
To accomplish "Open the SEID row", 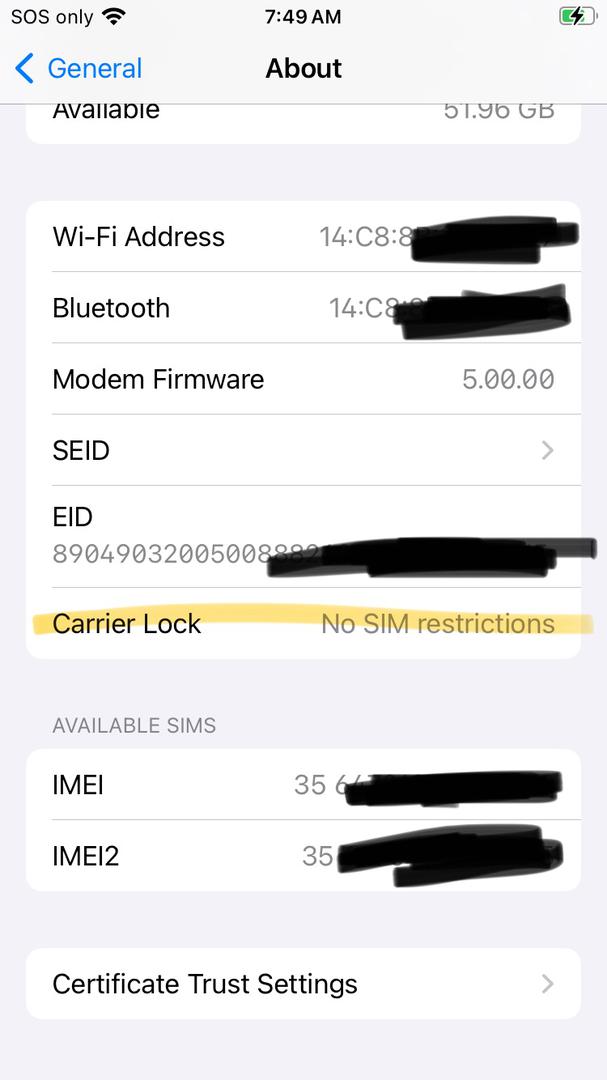I will 302,451.
